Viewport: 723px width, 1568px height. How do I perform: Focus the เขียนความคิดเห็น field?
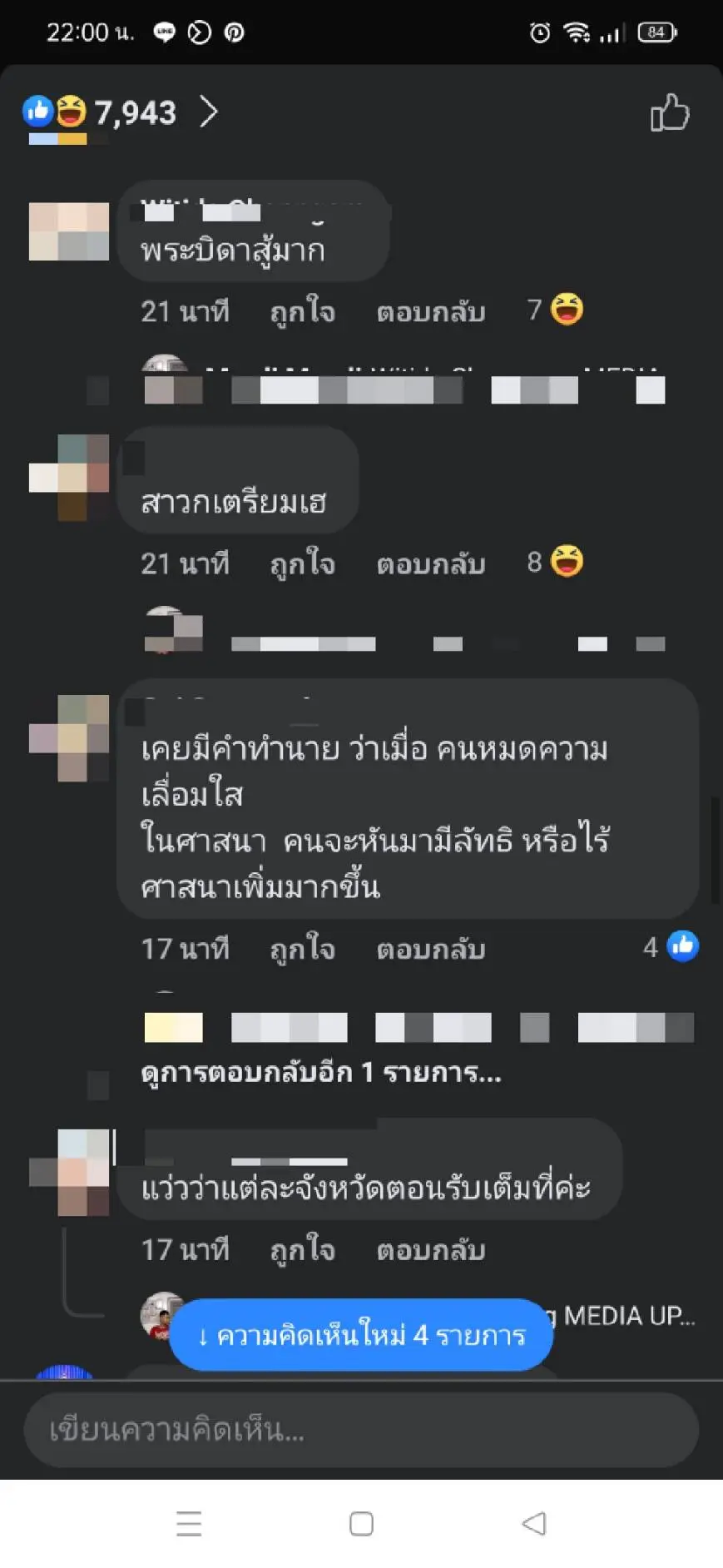[361, 1430]
